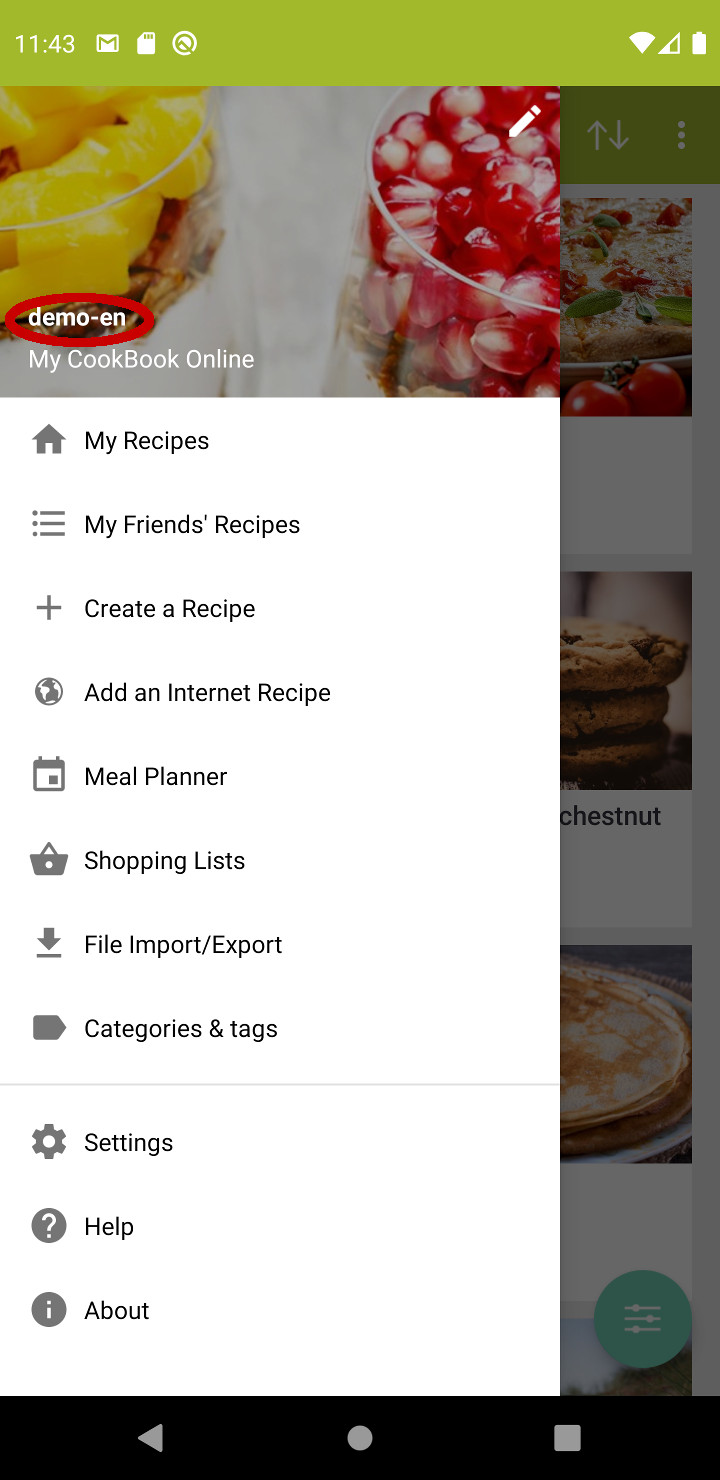Open the Help question mark icon
The width and height of the screenshot is (720, 1480).
pyautogui.click(x=48, y=1225)
